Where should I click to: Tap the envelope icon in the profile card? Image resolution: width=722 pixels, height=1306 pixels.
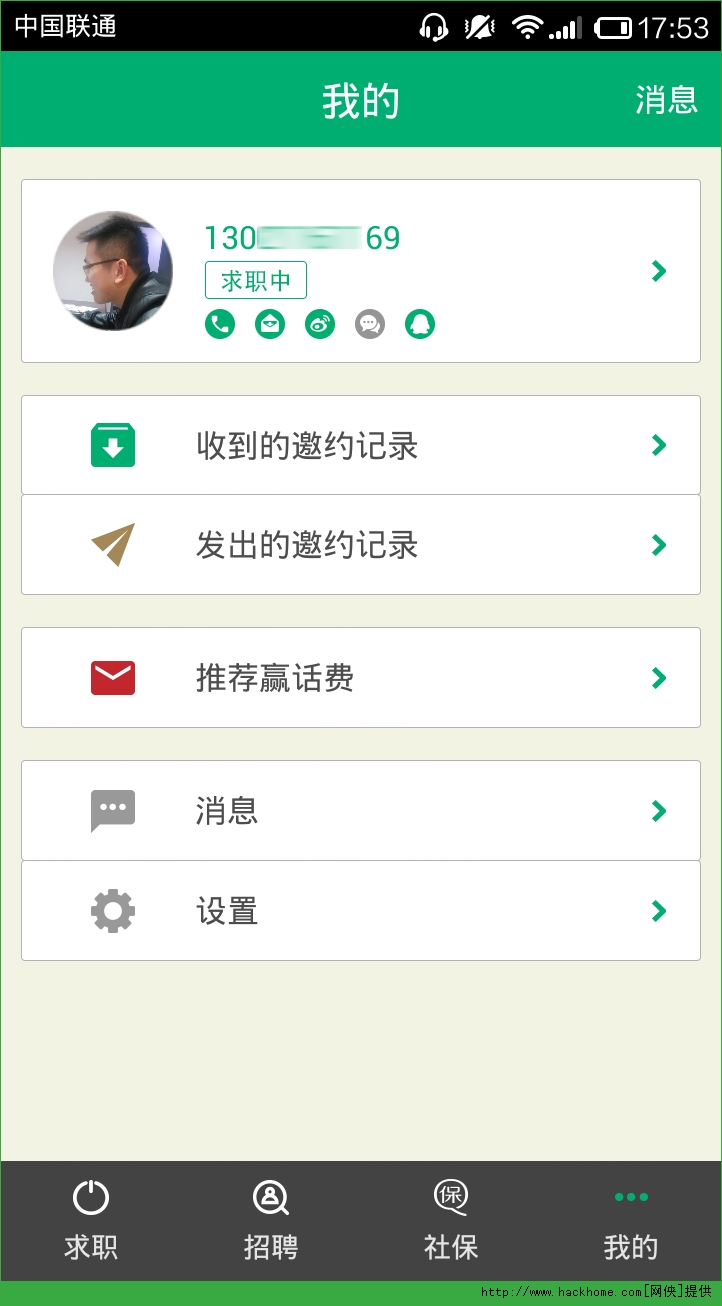tap(270, 324)
